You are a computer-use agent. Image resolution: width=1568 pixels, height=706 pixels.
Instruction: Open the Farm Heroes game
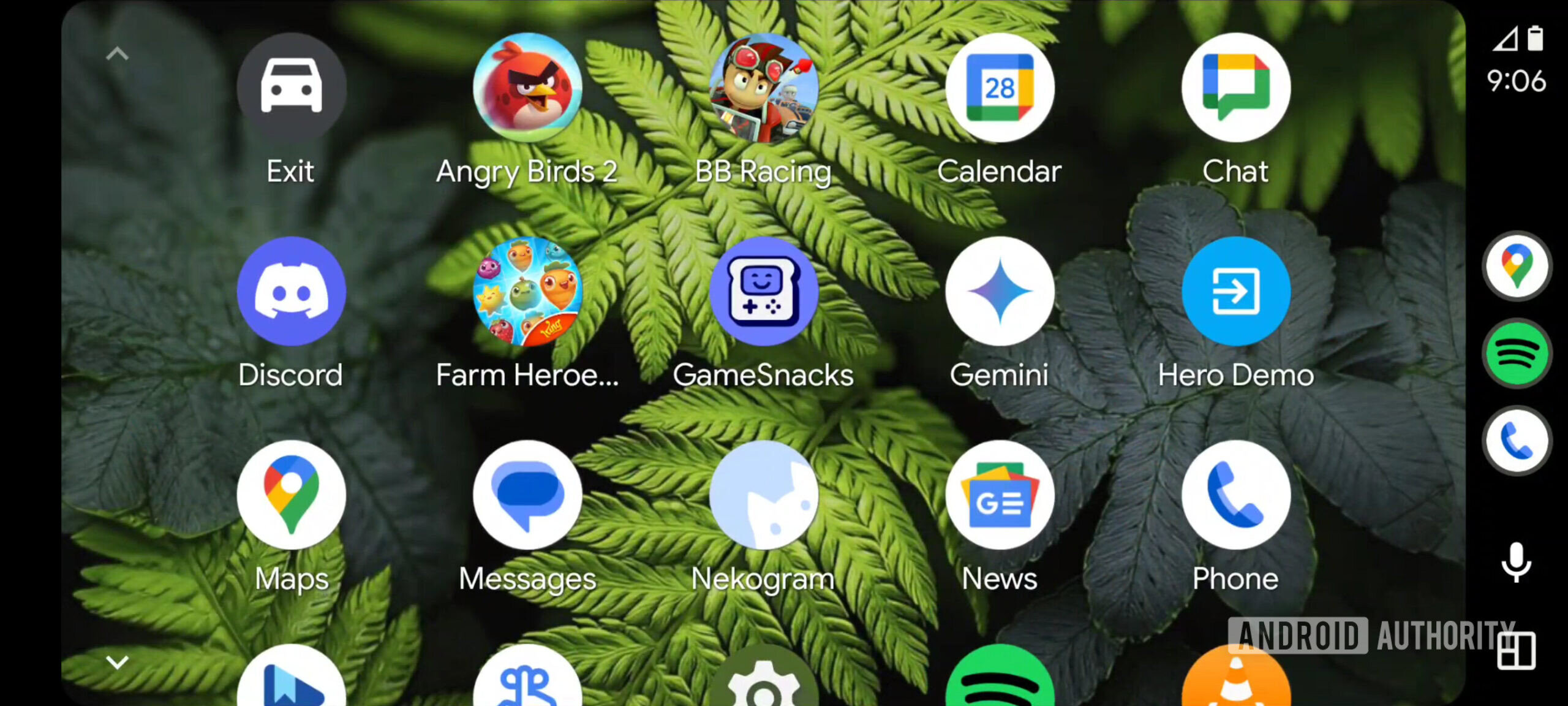pos(527,292)
